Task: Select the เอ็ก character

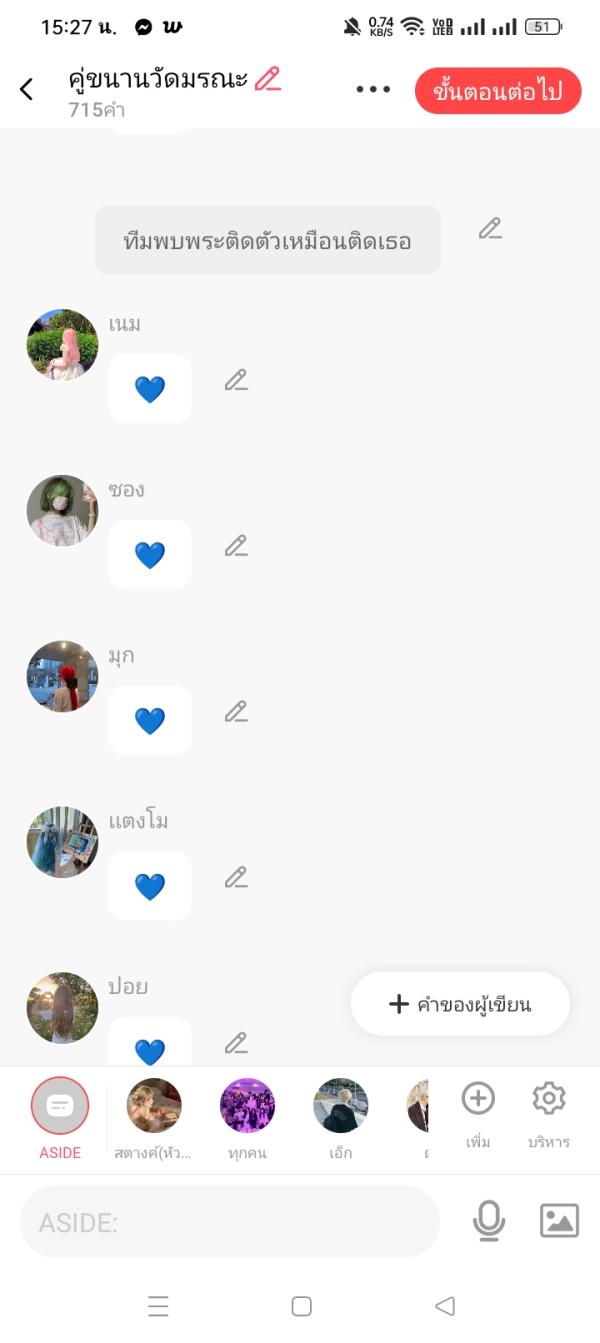Action: point(340,1107)
